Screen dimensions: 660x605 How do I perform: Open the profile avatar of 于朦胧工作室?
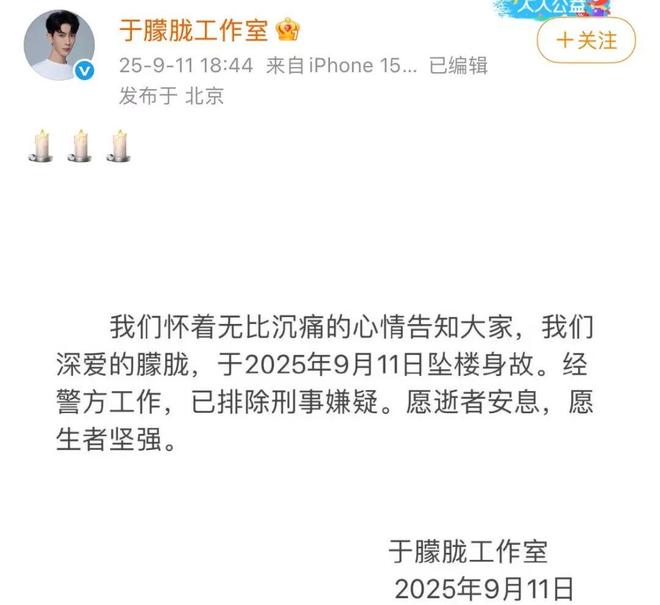pos(60,46)
